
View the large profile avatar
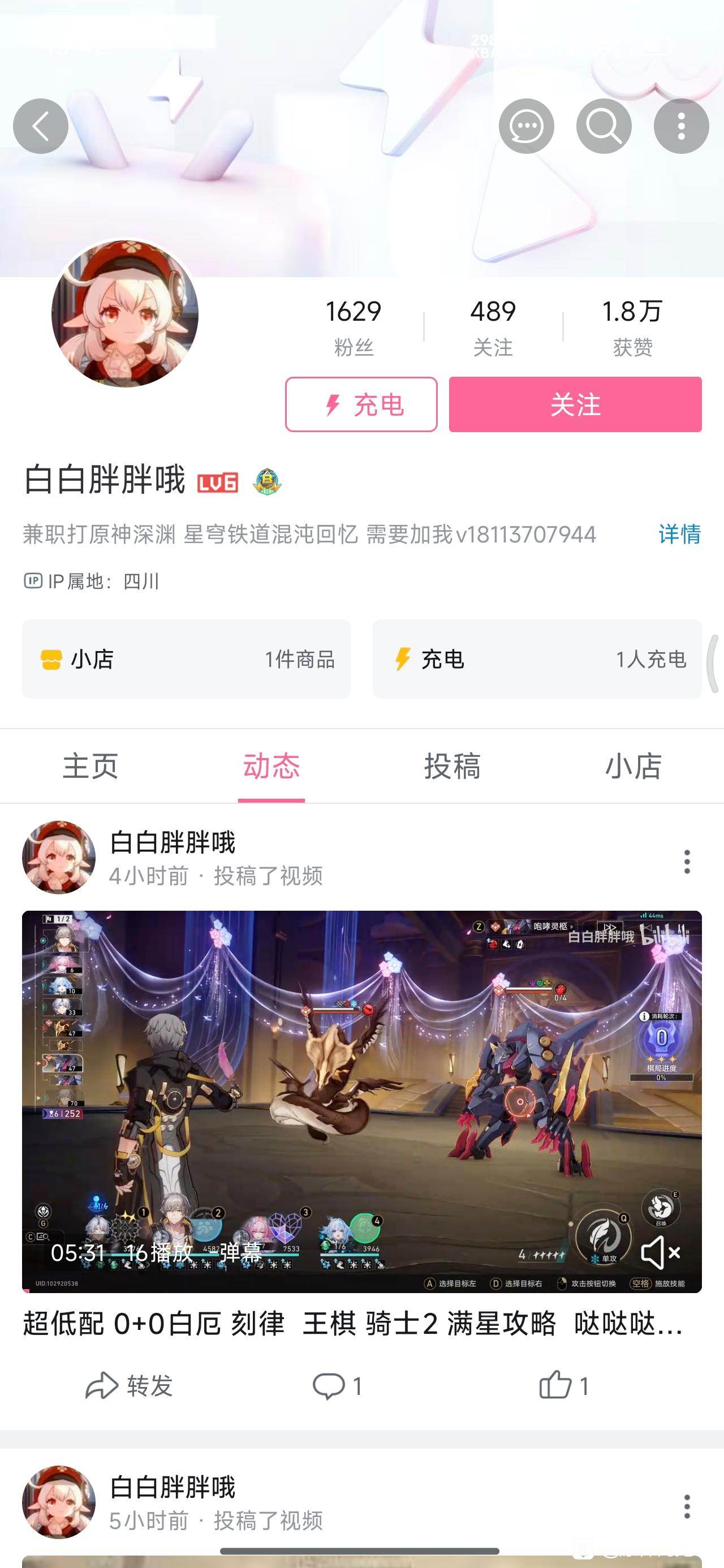tap(125, 313)
